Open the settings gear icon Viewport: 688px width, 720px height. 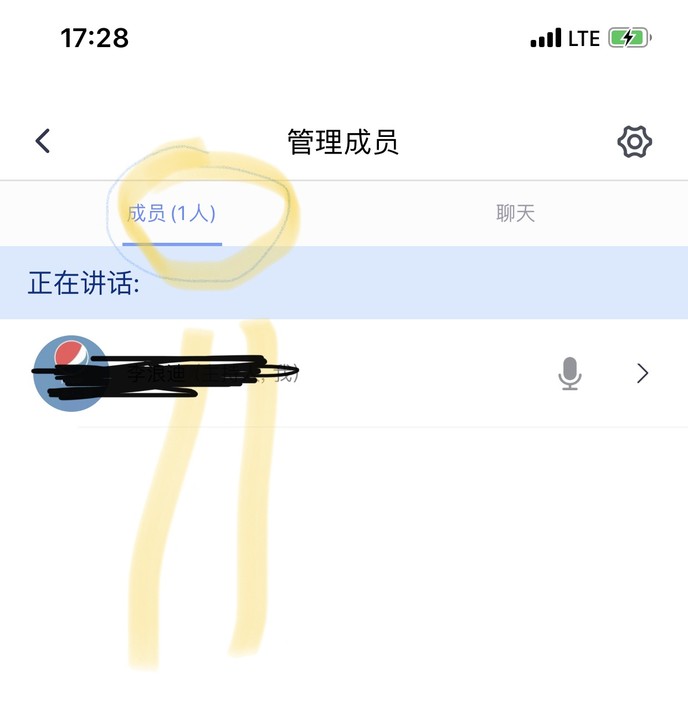634,142
